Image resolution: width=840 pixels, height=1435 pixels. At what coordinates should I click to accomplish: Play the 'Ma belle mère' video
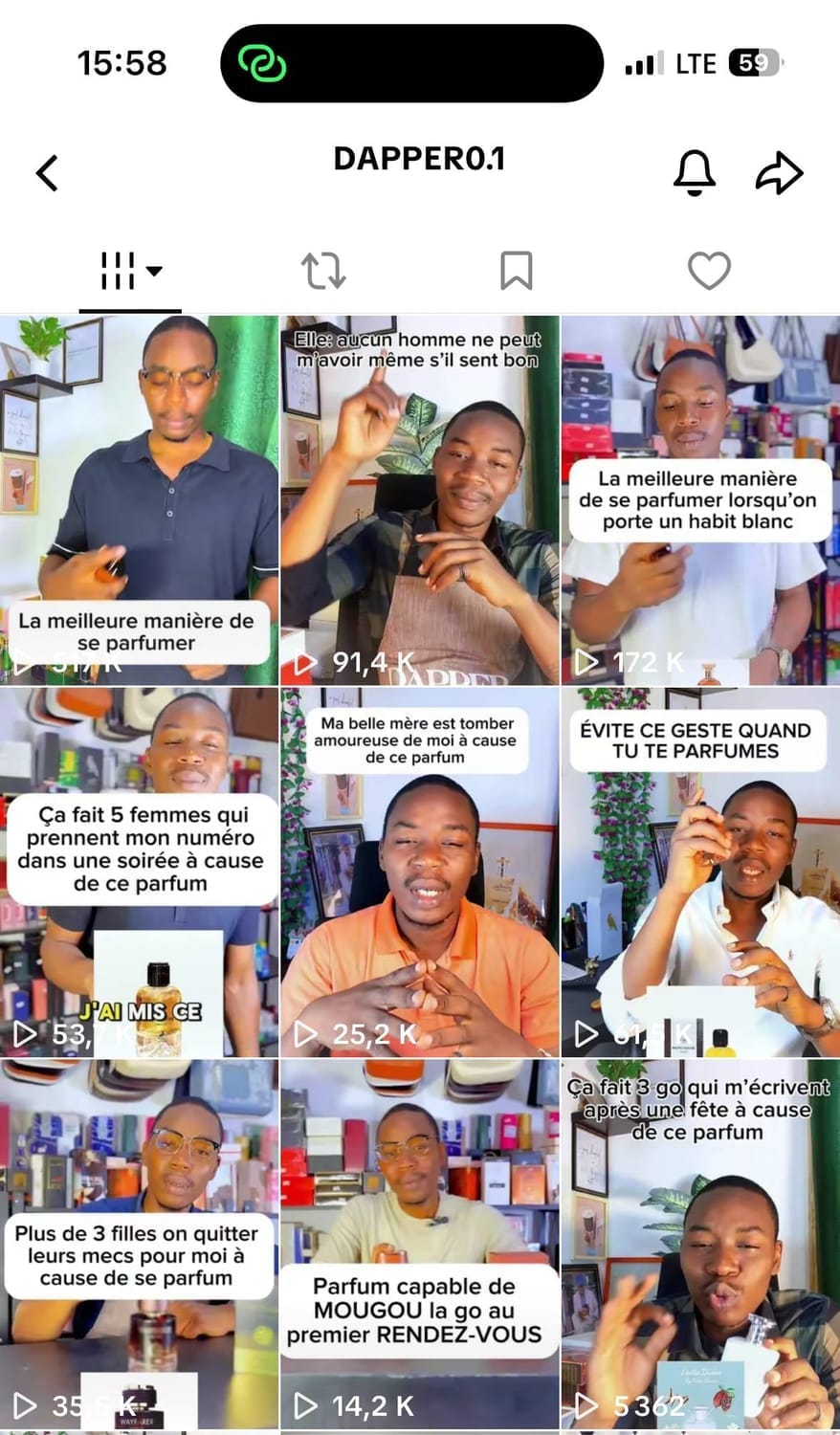(x=419, y=871)
